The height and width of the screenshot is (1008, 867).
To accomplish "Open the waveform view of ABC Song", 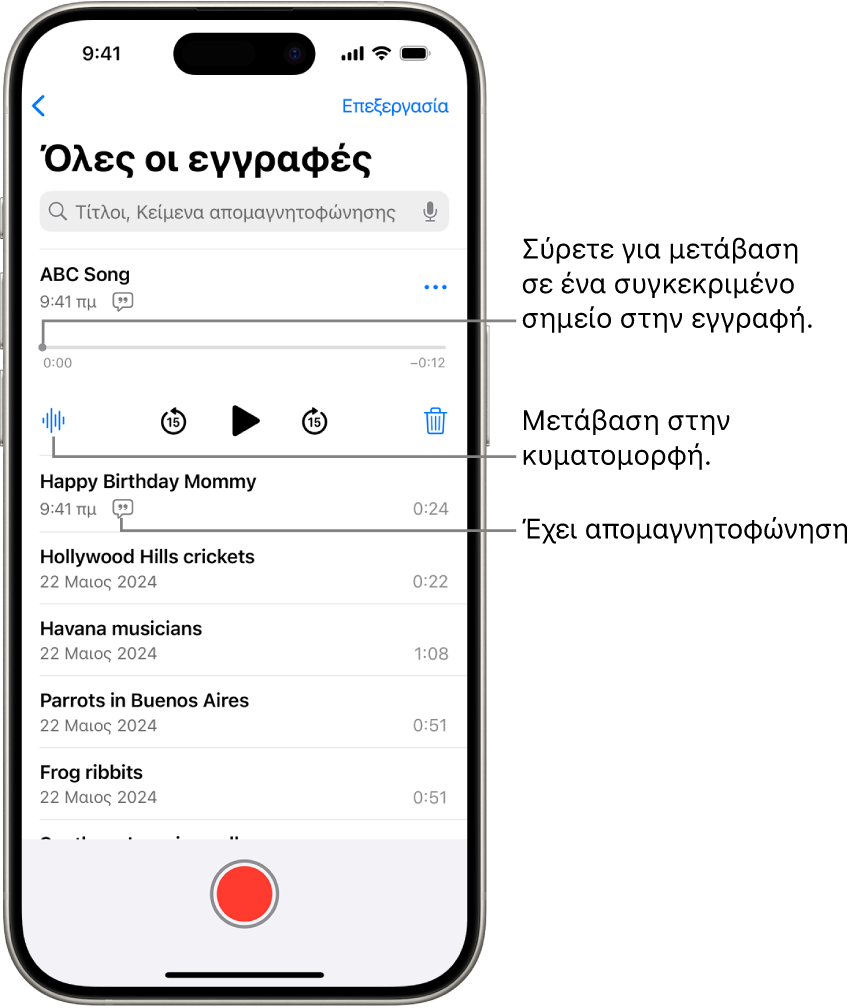I will click(x=54, y=421).
